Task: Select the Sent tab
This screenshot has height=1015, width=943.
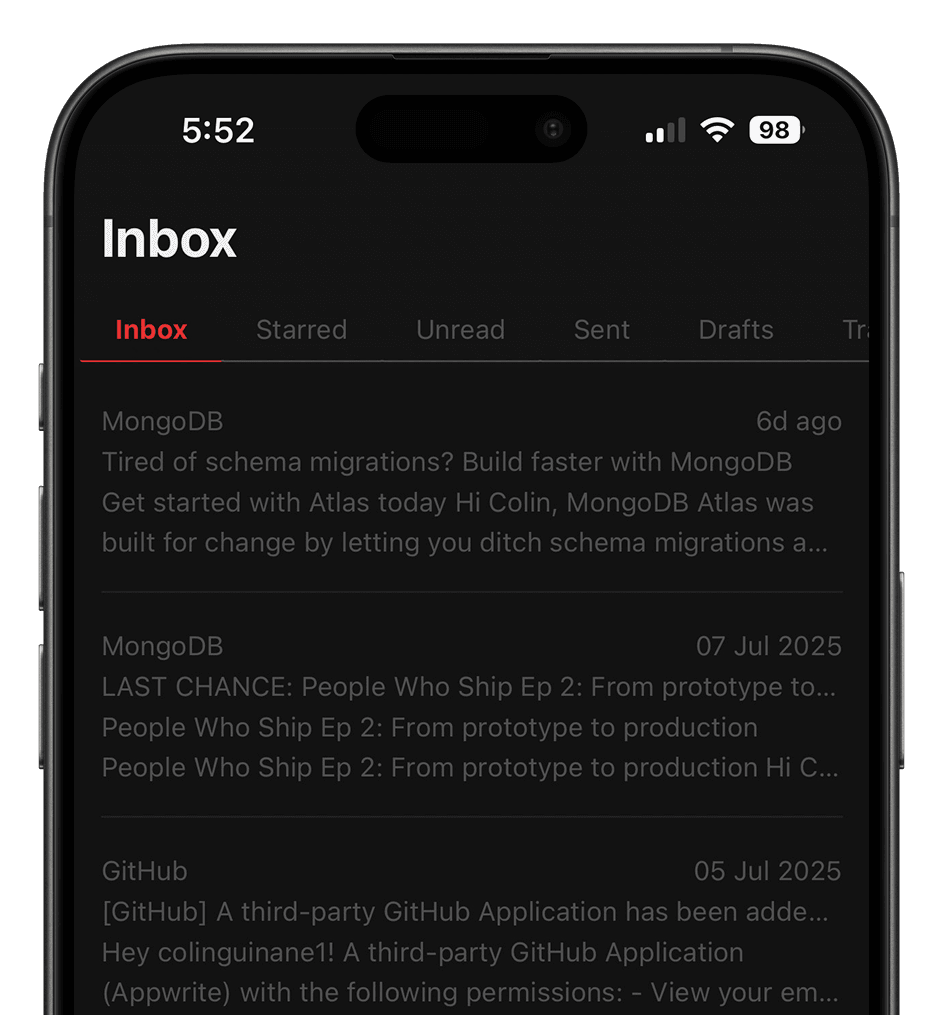Action: pyautogui.click(x=601, y=330)
